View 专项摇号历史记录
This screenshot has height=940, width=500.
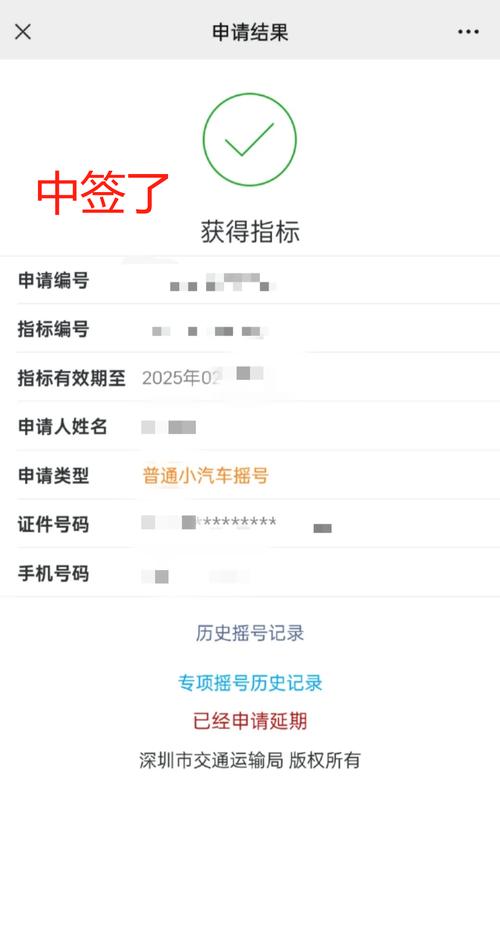click(250, 683)
